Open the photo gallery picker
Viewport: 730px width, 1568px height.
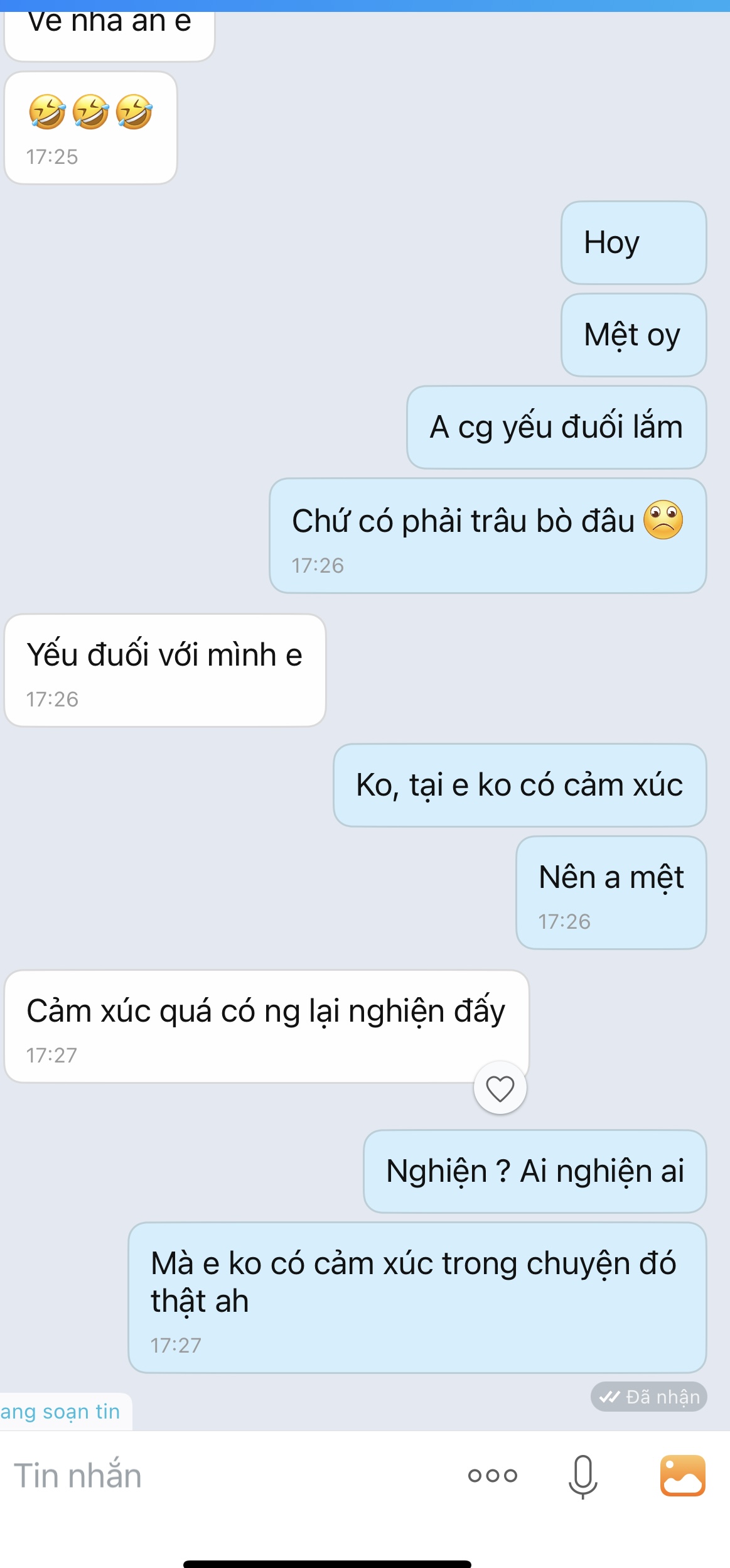pyautogui.click(x=682, y=1476)
